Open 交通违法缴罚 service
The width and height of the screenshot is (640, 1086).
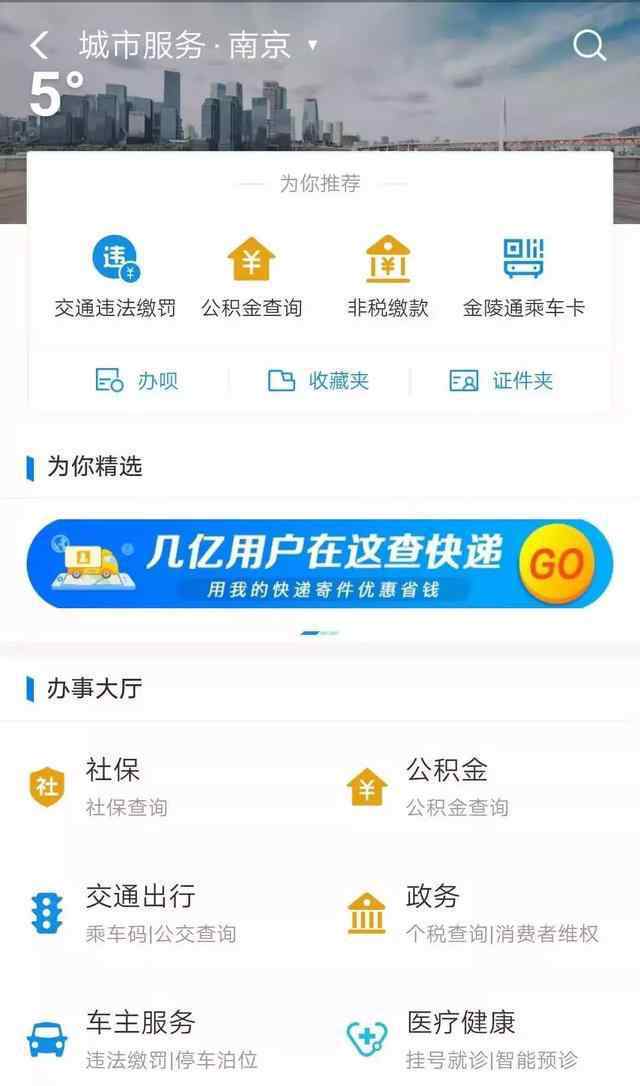(115, 278)
